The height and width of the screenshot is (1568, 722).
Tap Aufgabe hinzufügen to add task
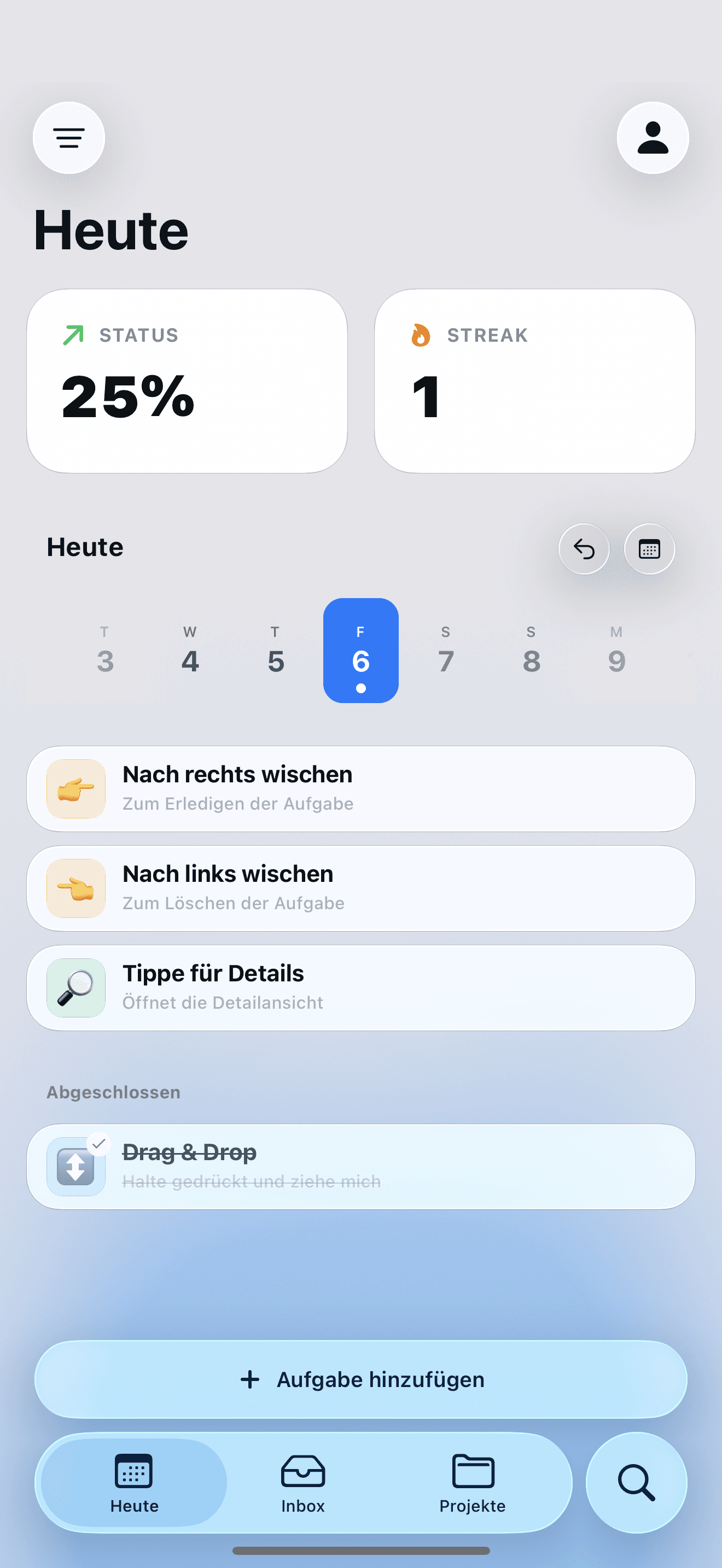coord(360,1379)
